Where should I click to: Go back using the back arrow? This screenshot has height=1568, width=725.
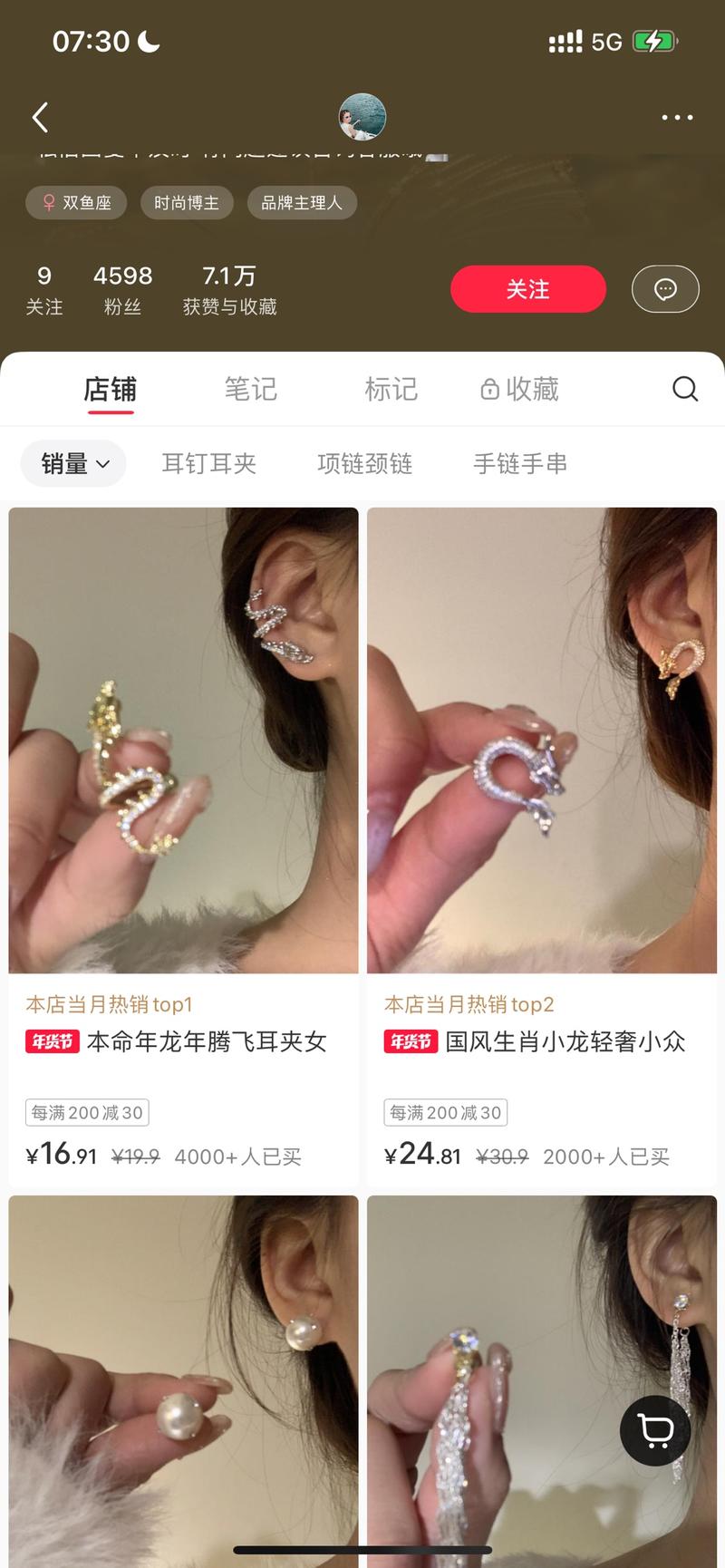coord(40,118)
